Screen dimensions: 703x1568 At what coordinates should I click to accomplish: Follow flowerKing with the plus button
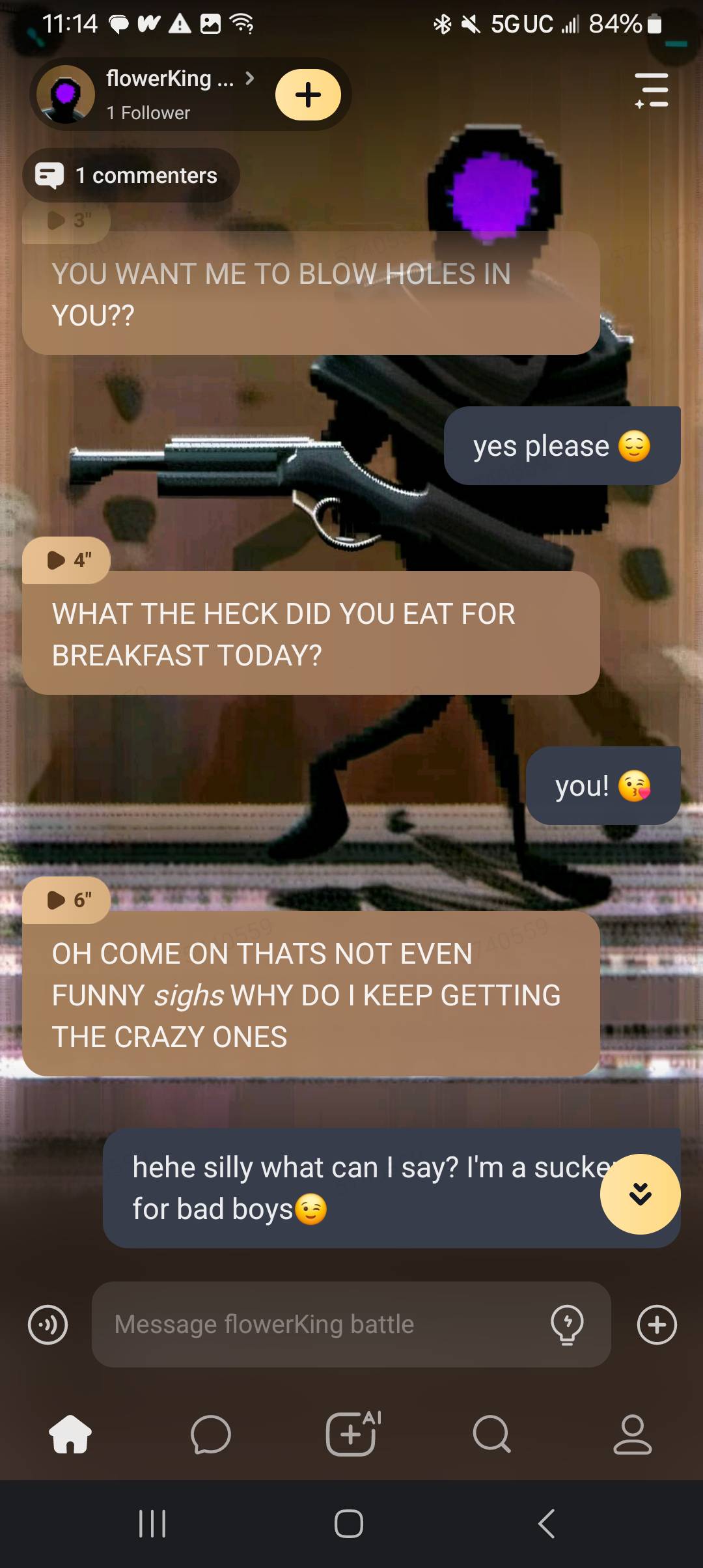pos(308,95)
